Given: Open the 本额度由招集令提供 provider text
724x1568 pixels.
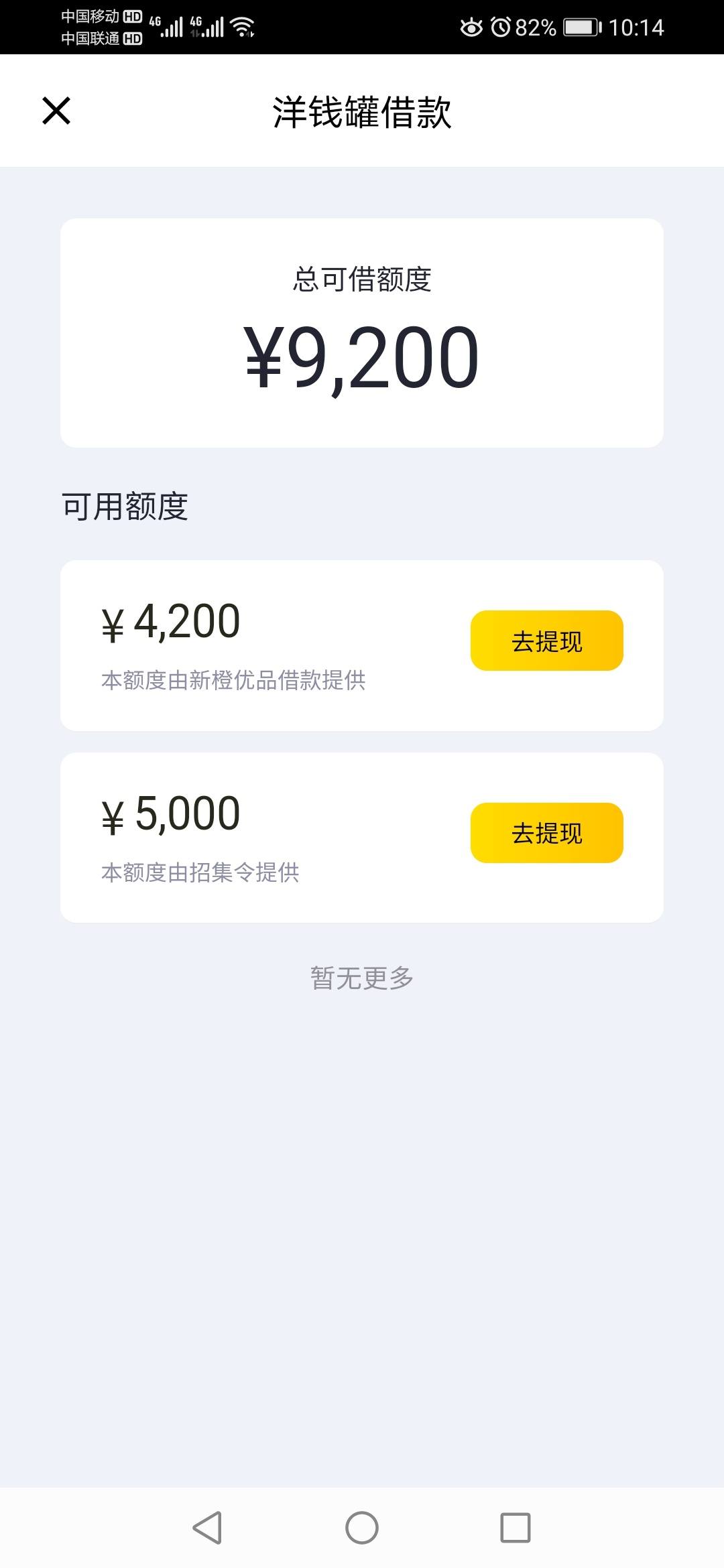Looking at the screenshot, I should click(x=200, y=873).
